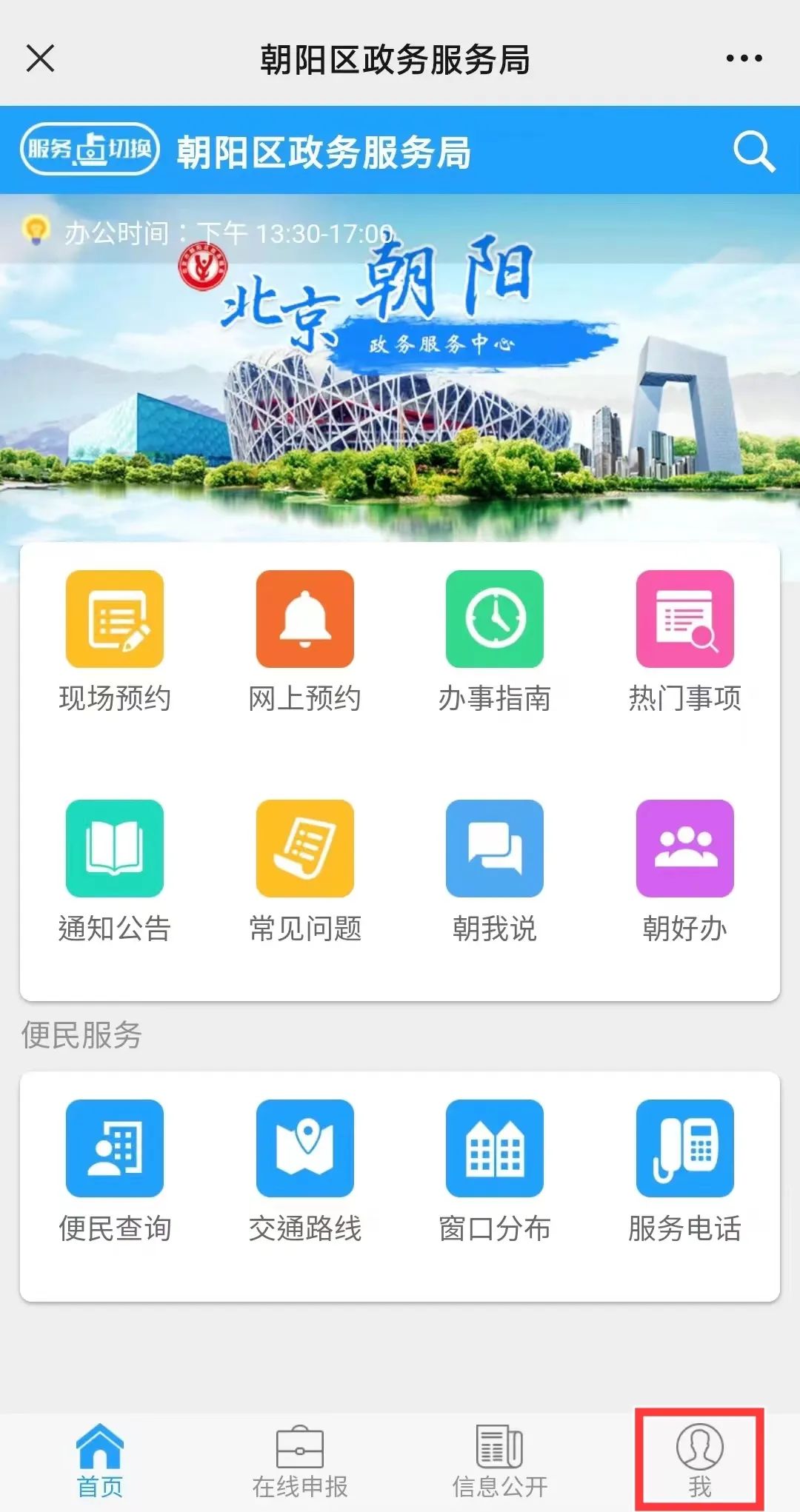The width and height of the screenshot is (800, 1512).
Task: Open 朝好办 service
Action: pyautogui.click(x=684, y=870)
